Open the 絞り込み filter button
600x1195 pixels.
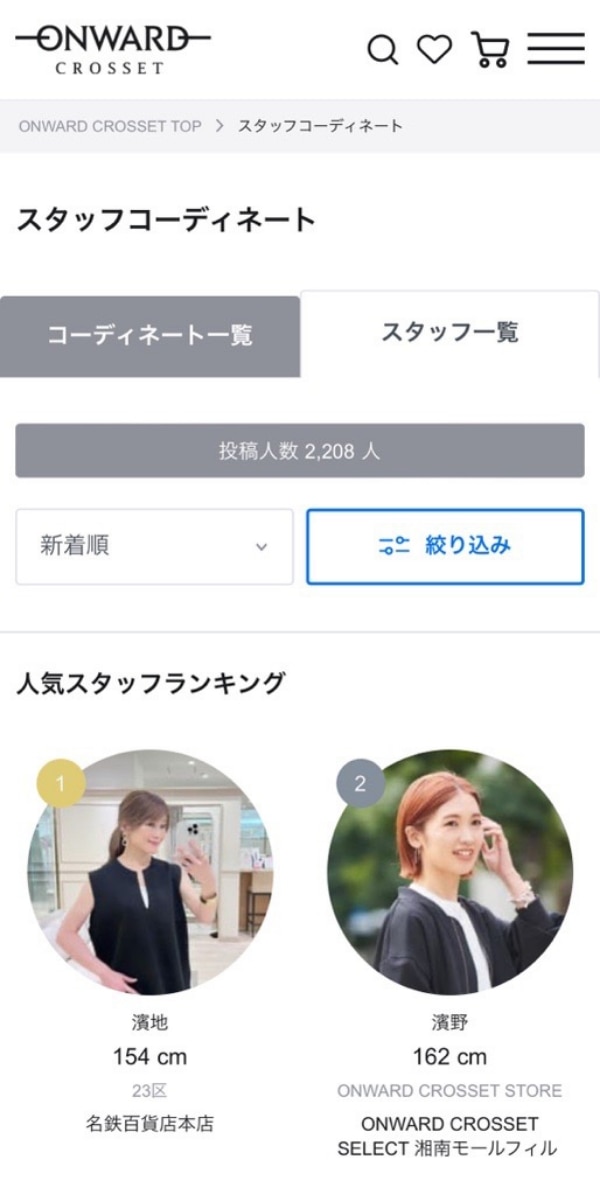coord(445,547)
